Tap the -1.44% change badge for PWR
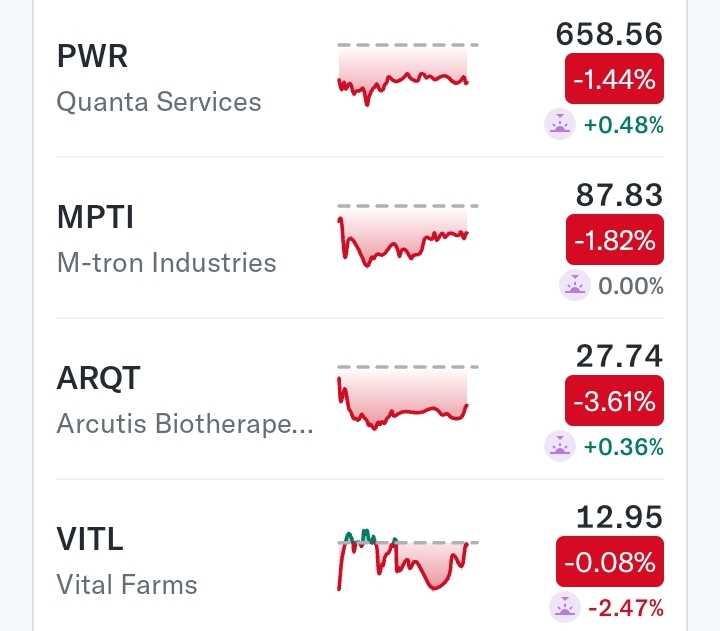This screenshot has height=631, width=720. (614, 79)
